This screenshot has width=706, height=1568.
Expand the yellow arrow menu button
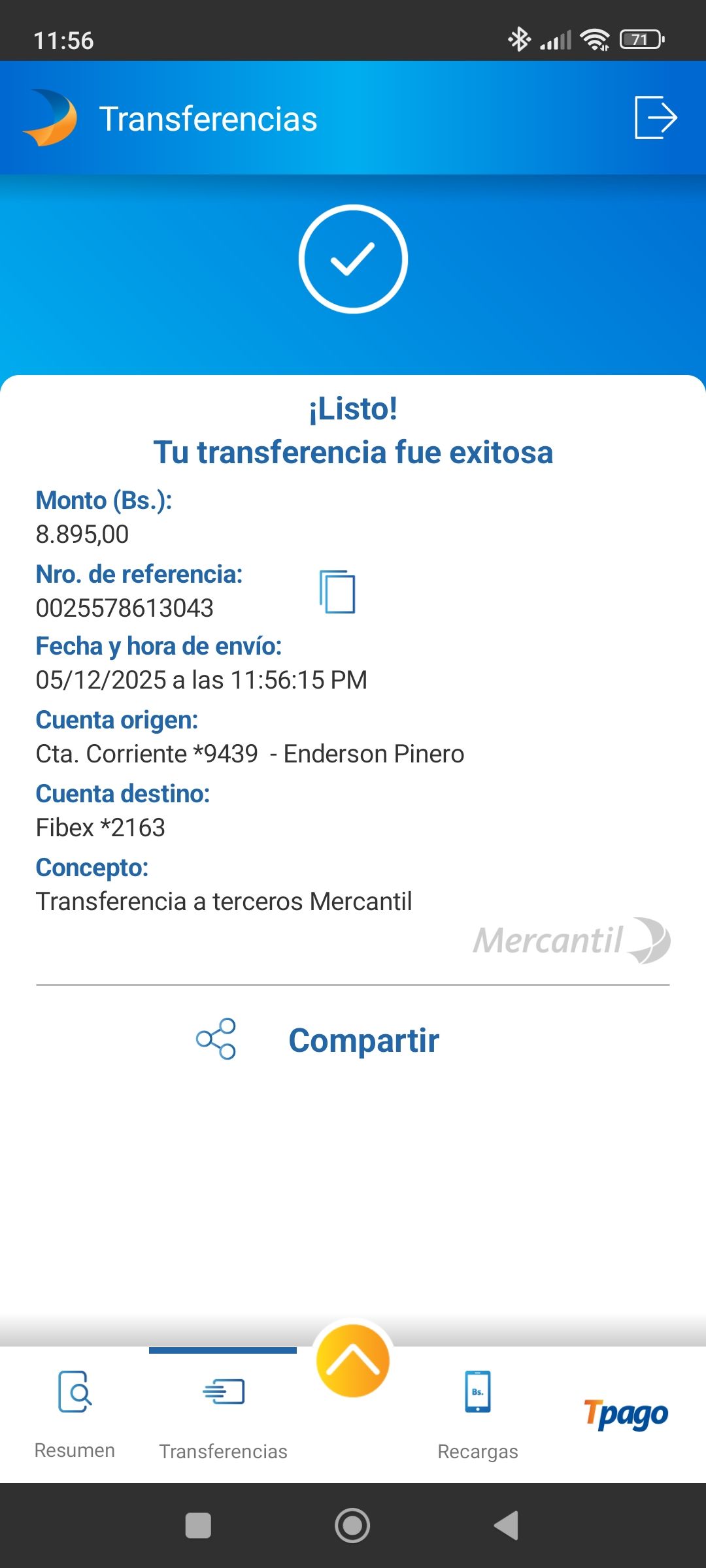[x=353, y=1362]
